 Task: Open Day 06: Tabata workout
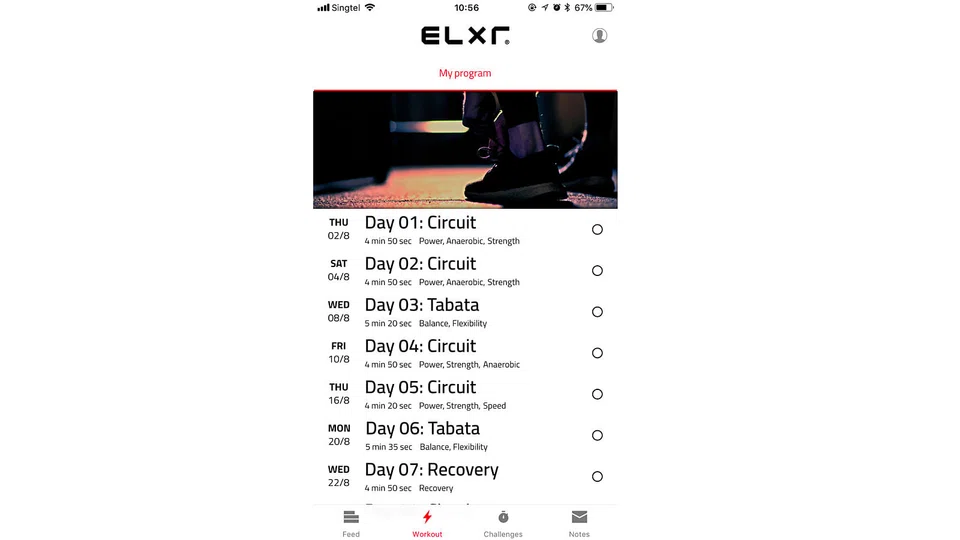tap(422, 429)
